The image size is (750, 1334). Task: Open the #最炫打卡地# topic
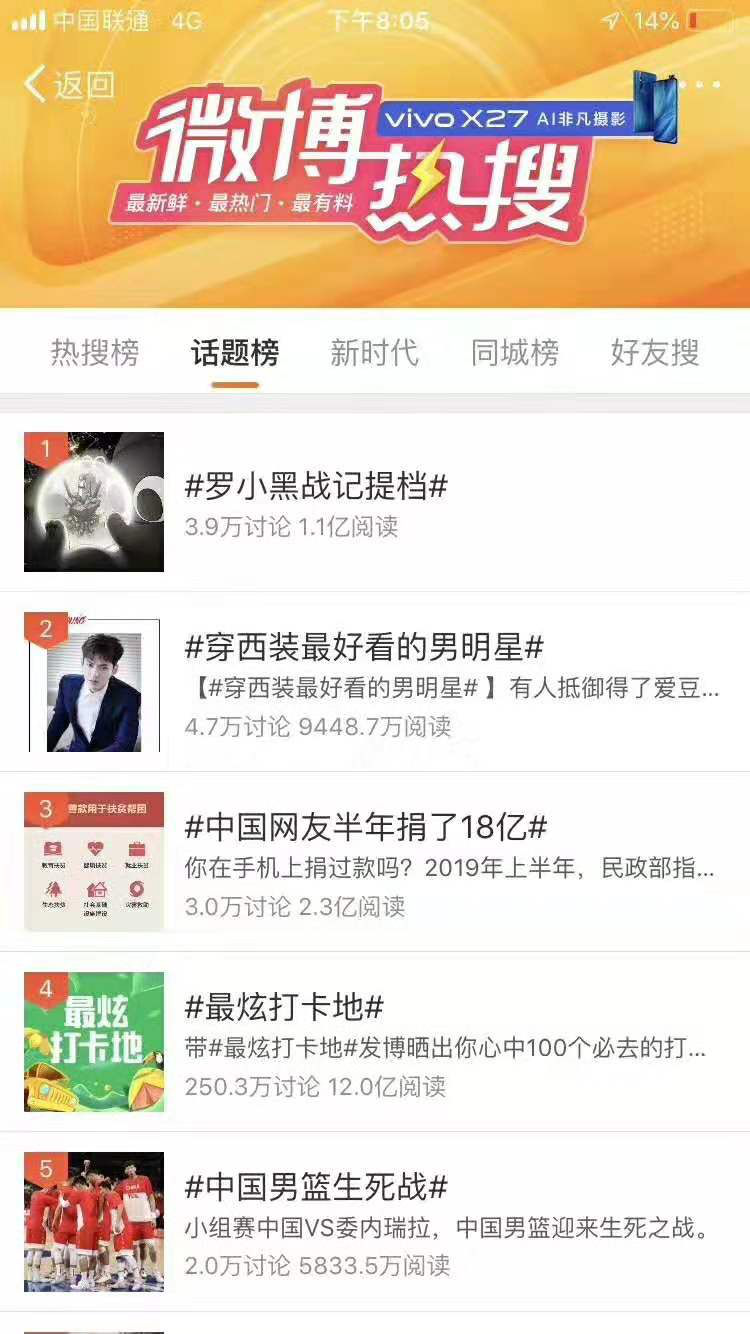[285, 1007]
